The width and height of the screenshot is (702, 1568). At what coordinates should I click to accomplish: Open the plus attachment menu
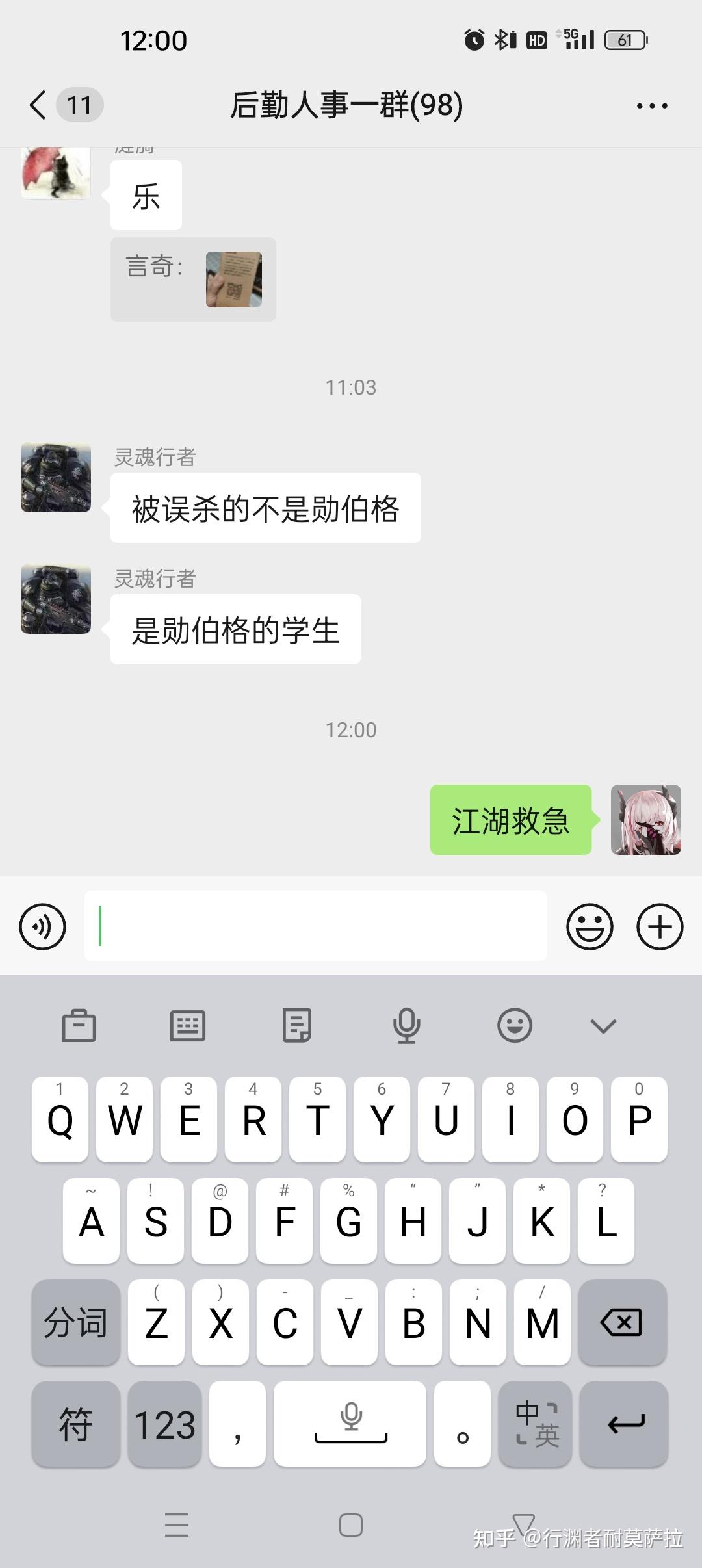(x=659, y=926)
